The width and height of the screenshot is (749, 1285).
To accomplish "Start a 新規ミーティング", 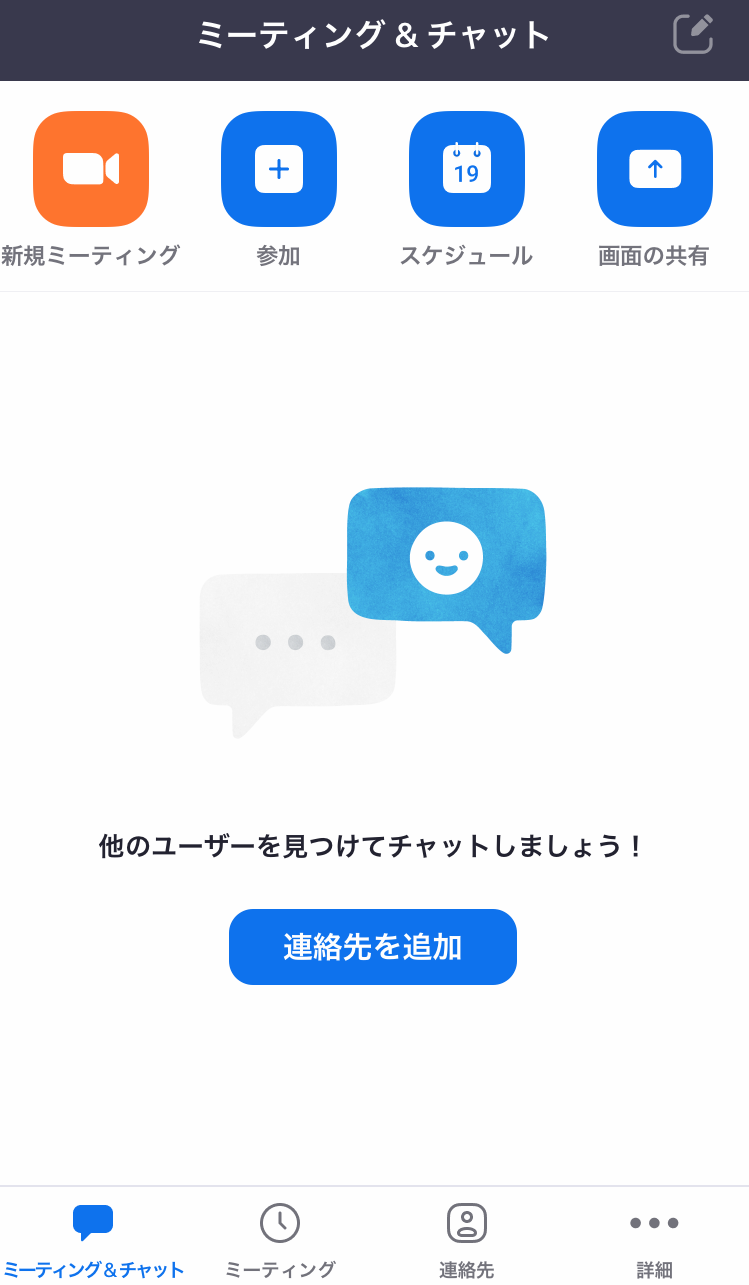I will (x=91, y=169).
